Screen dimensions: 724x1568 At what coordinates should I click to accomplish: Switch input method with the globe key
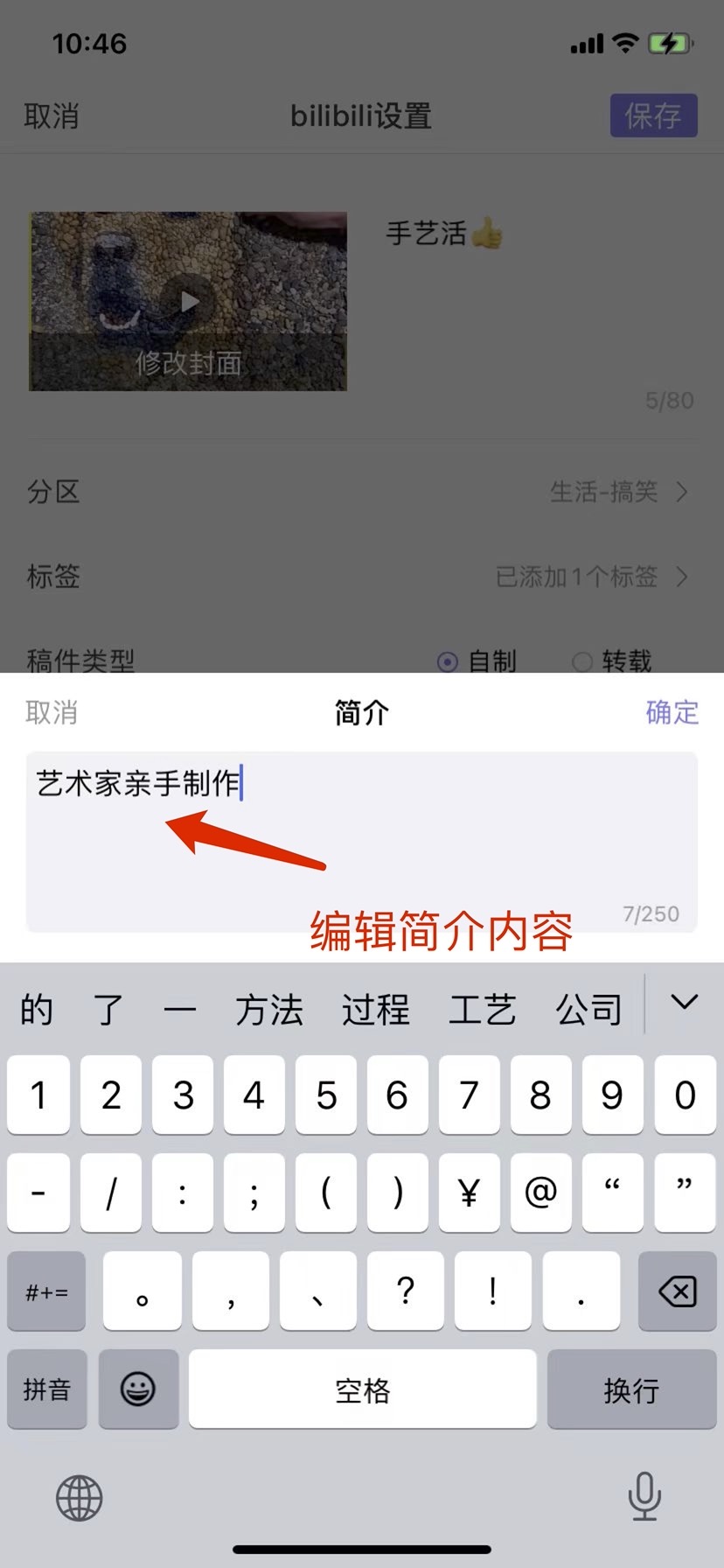pyautogui.click(x=80, y=1498)
